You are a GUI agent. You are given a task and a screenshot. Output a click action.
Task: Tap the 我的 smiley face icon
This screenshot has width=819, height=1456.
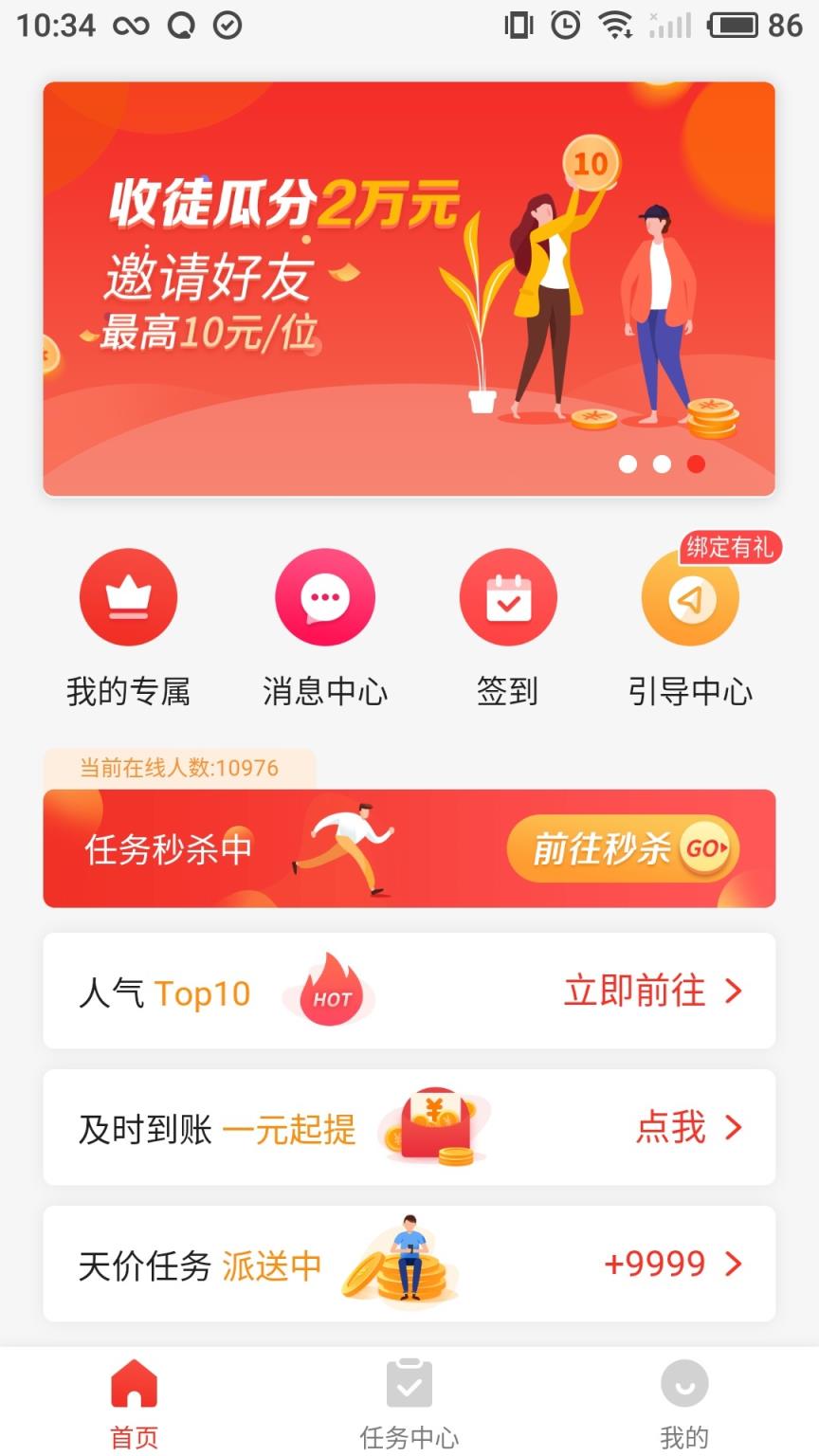point(684,1384)
